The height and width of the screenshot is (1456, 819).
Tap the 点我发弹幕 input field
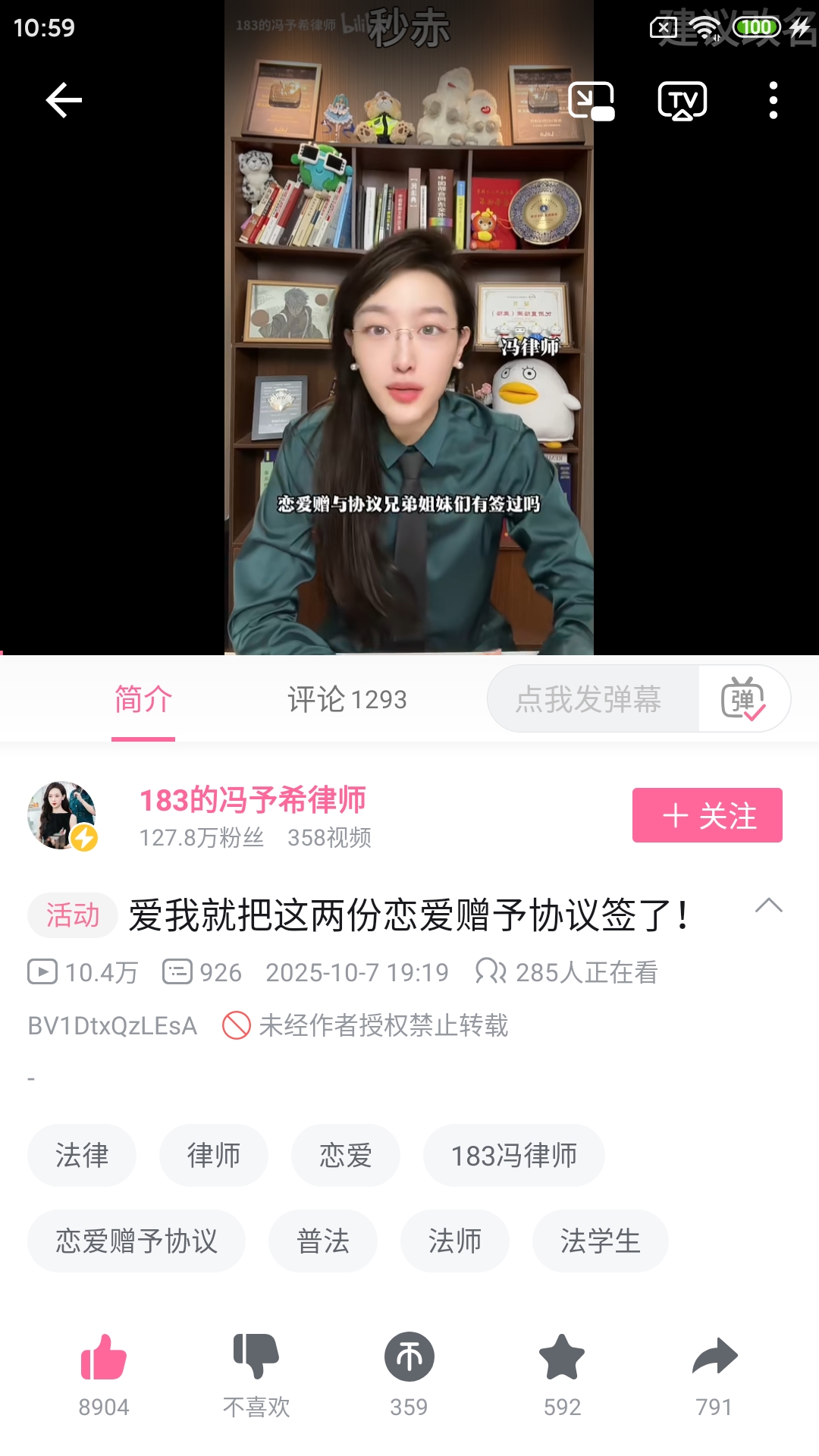(x=590, y=699)
